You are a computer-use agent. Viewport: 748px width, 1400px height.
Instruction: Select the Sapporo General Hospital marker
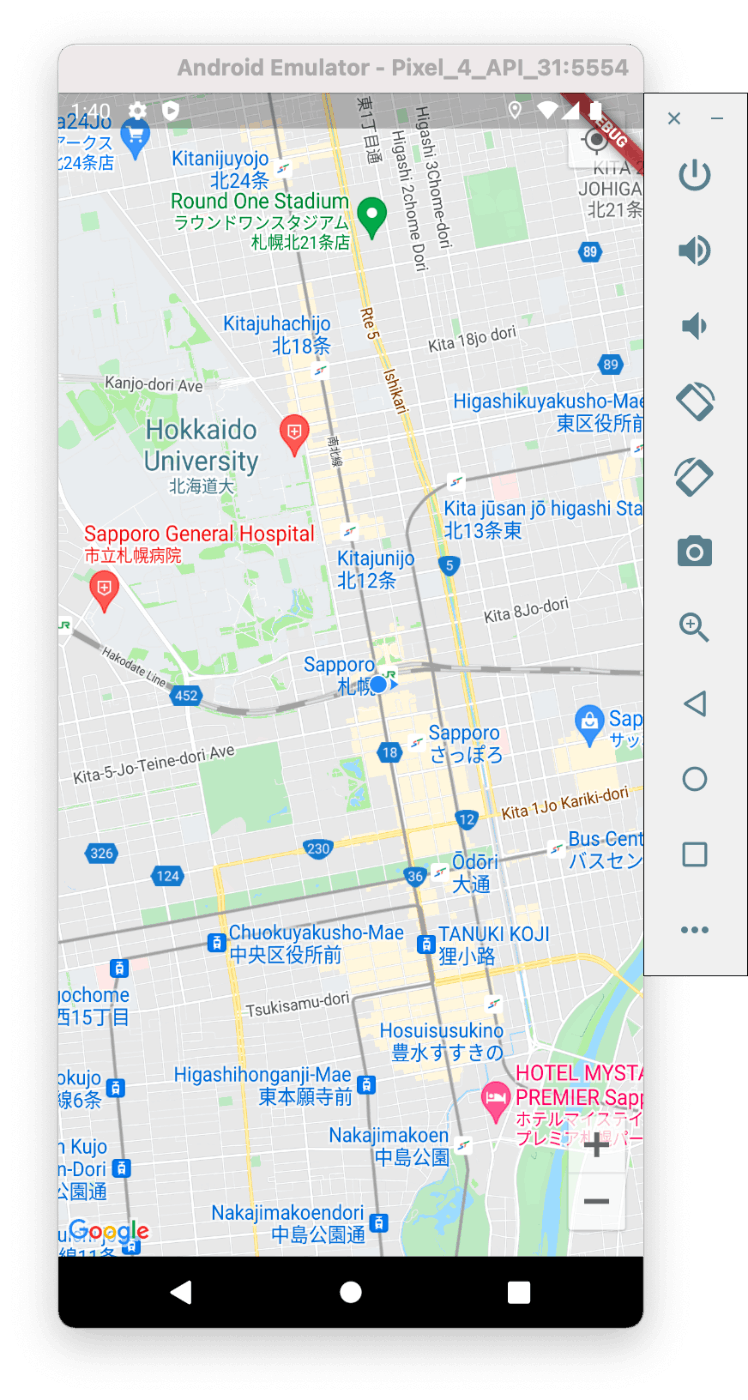click(x=104, y=590)
